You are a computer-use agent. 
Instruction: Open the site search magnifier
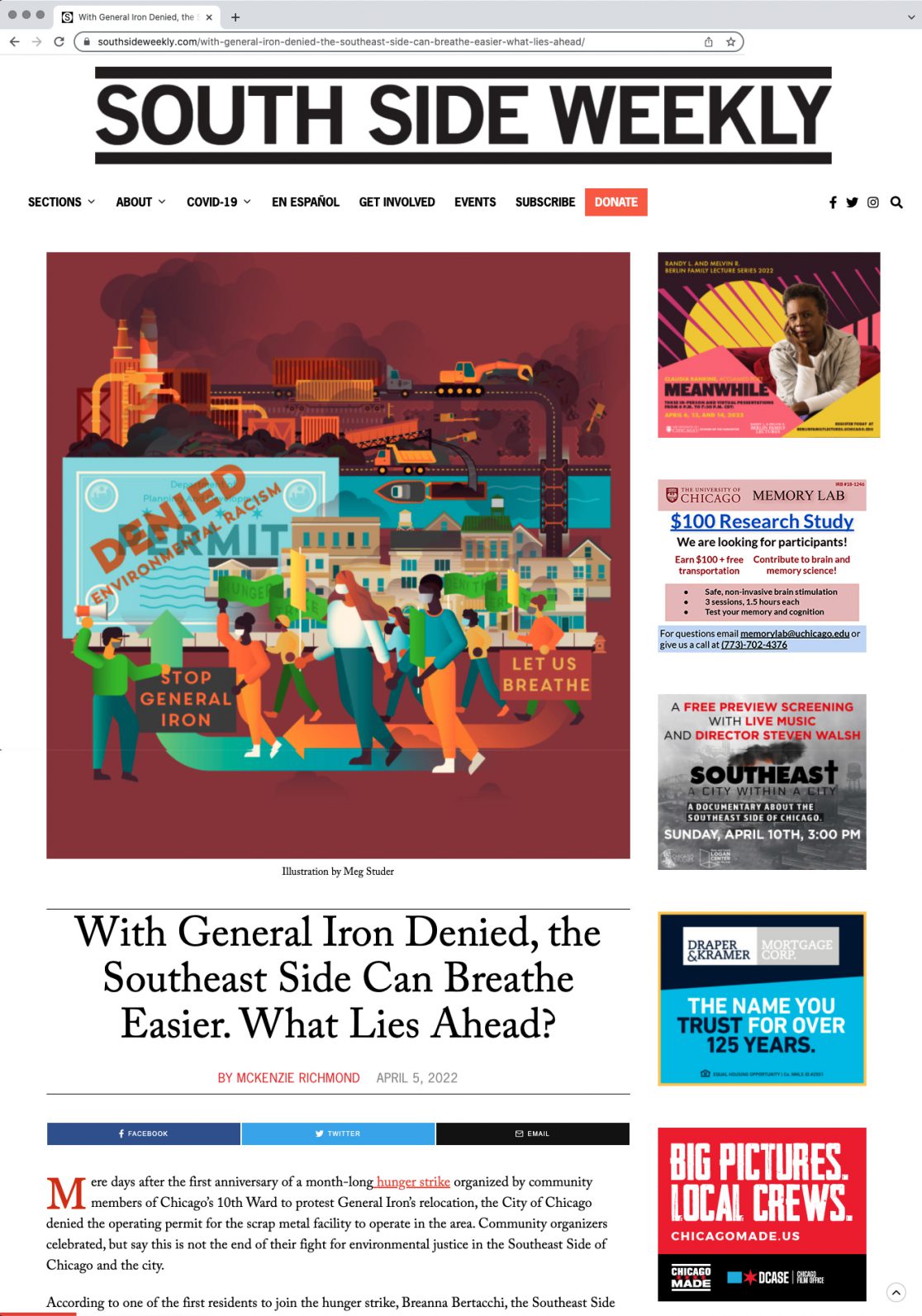[x=896, y=202]
